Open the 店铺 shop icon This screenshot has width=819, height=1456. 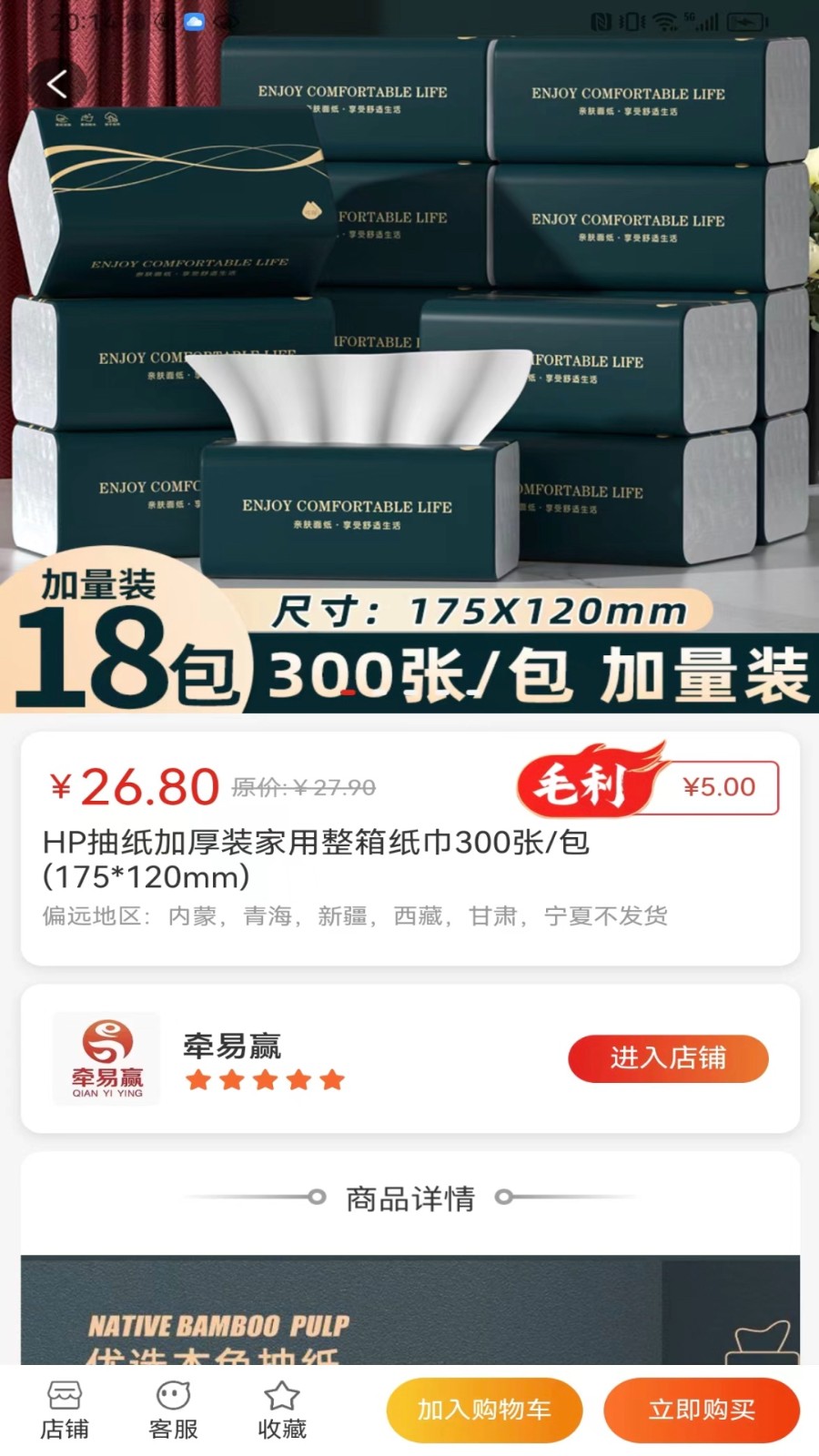click(x=65, y=1410)
